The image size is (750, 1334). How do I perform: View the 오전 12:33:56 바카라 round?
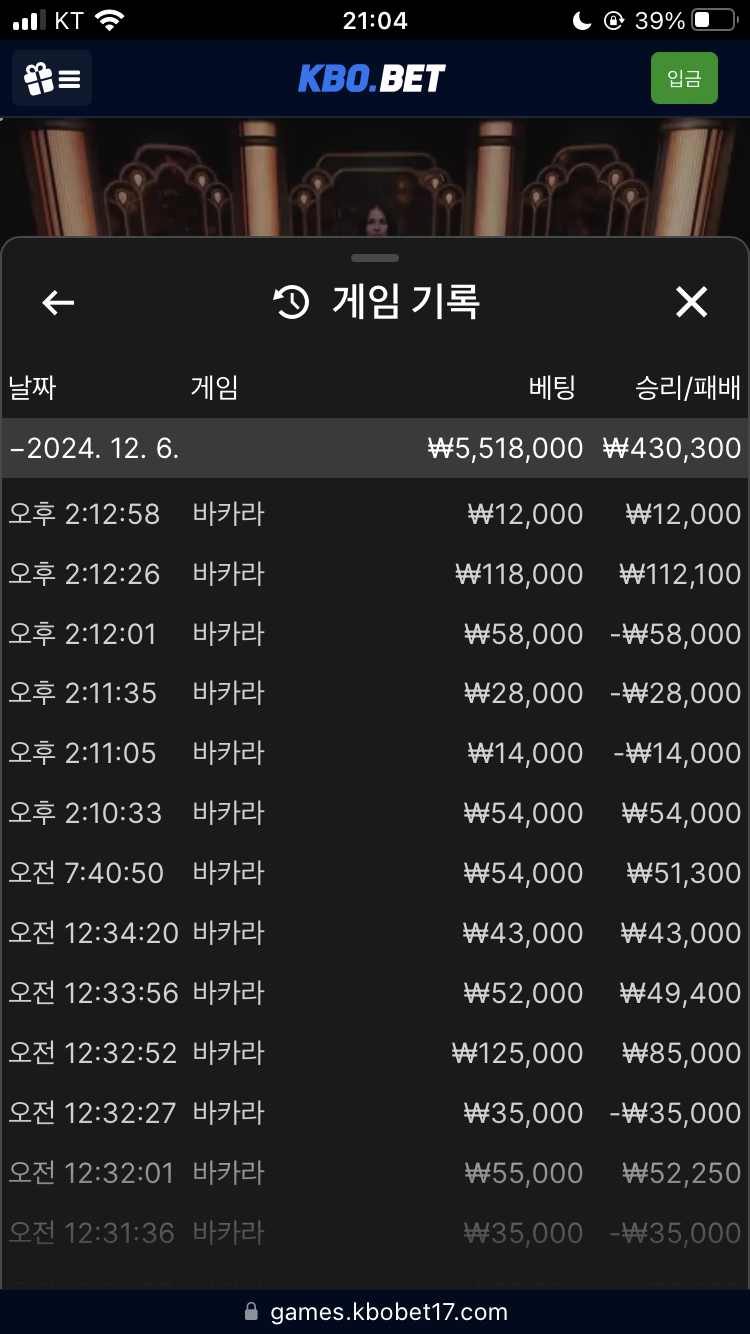(375, 993)
